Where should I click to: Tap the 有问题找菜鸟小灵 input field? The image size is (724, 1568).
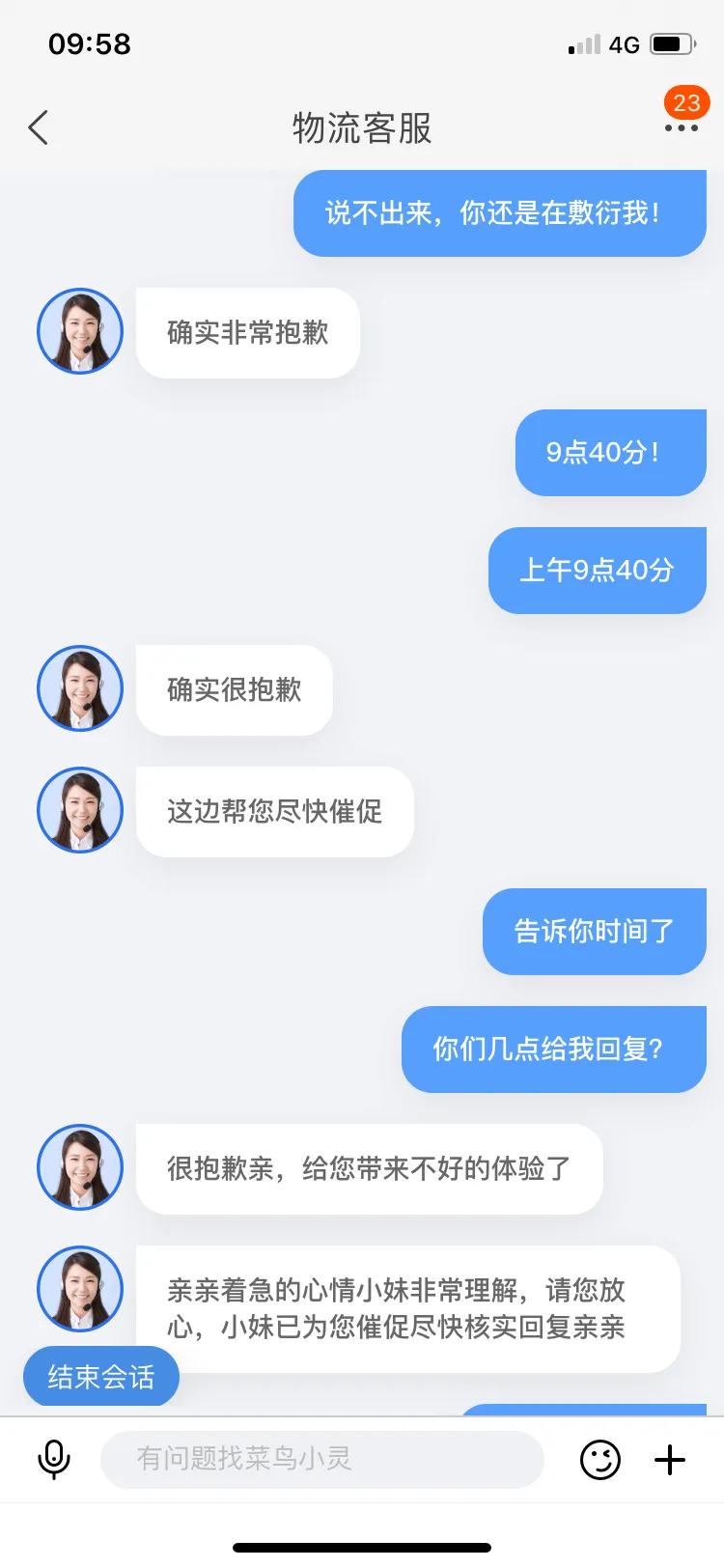coord(323,1460)
